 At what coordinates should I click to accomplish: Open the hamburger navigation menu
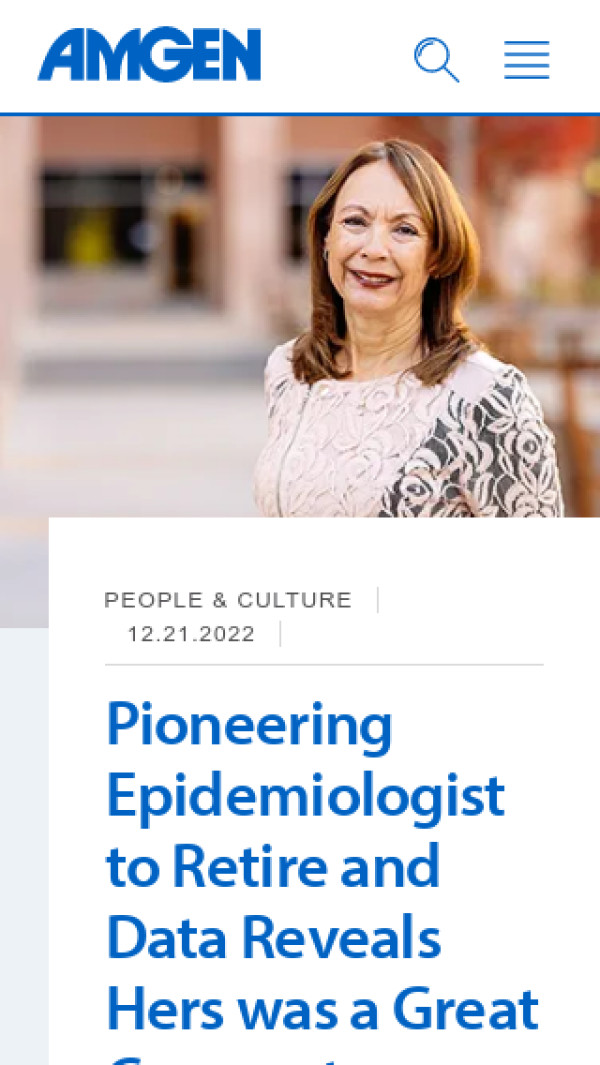[x=526, y=59]
